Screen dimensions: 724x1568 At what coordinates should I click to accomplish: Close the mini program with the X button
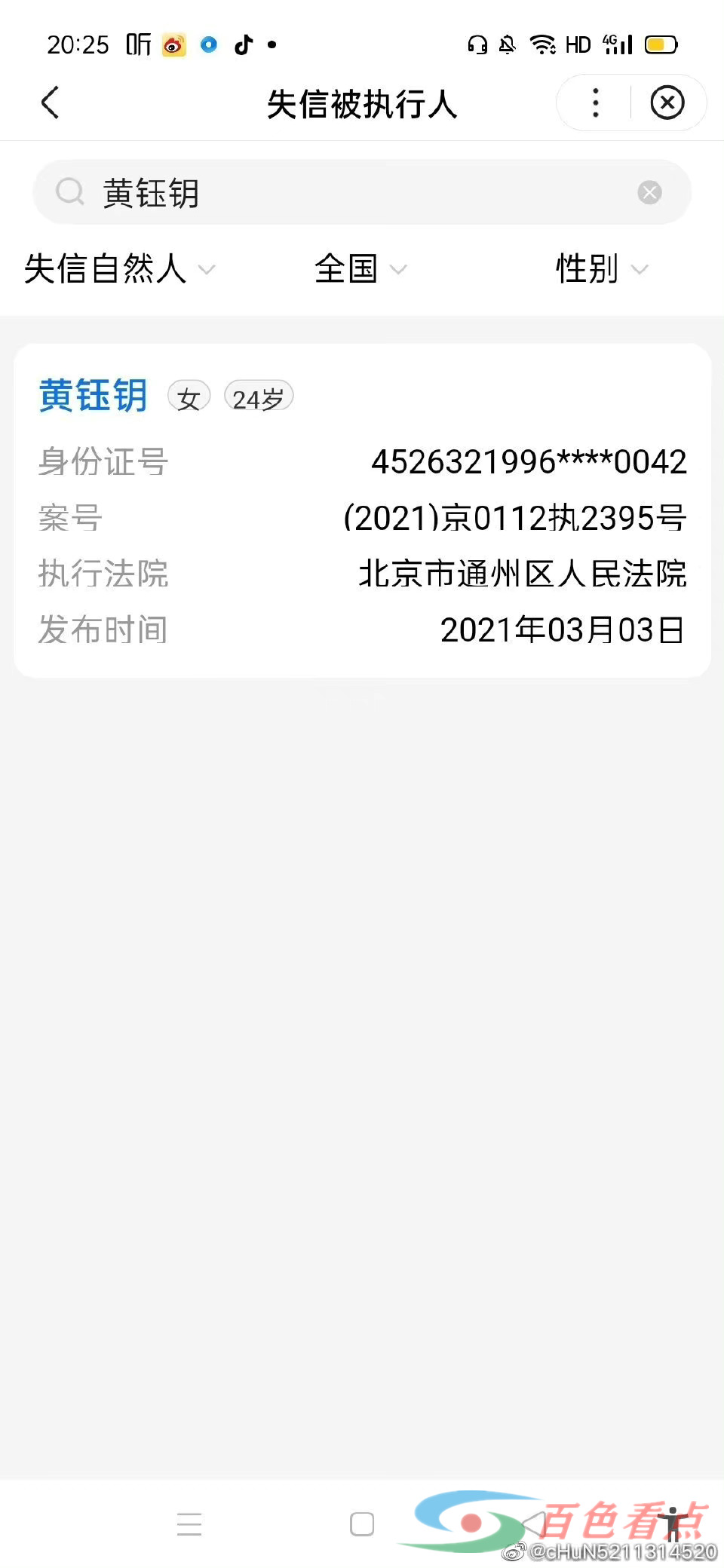tap(667, 103)
